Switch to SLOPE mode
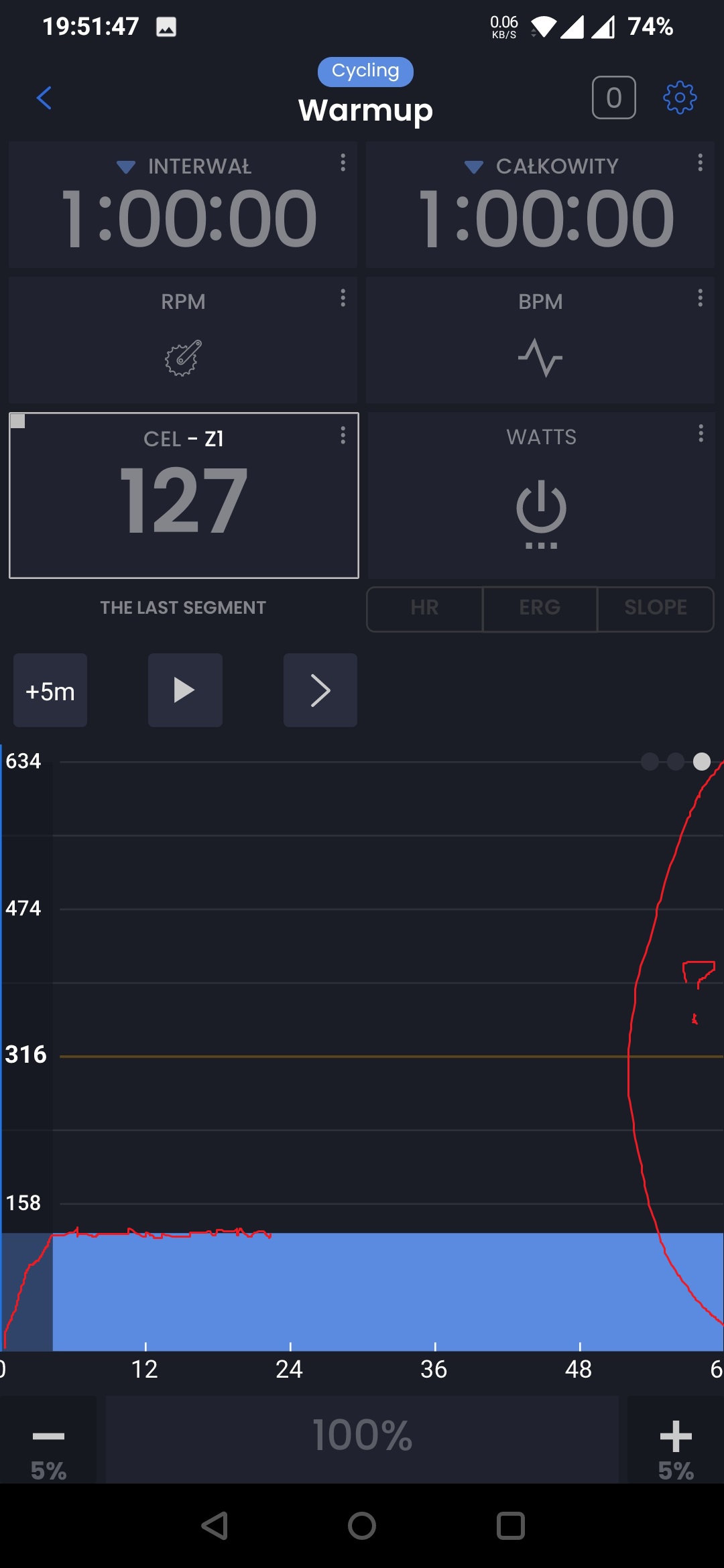 coord(656,608)
